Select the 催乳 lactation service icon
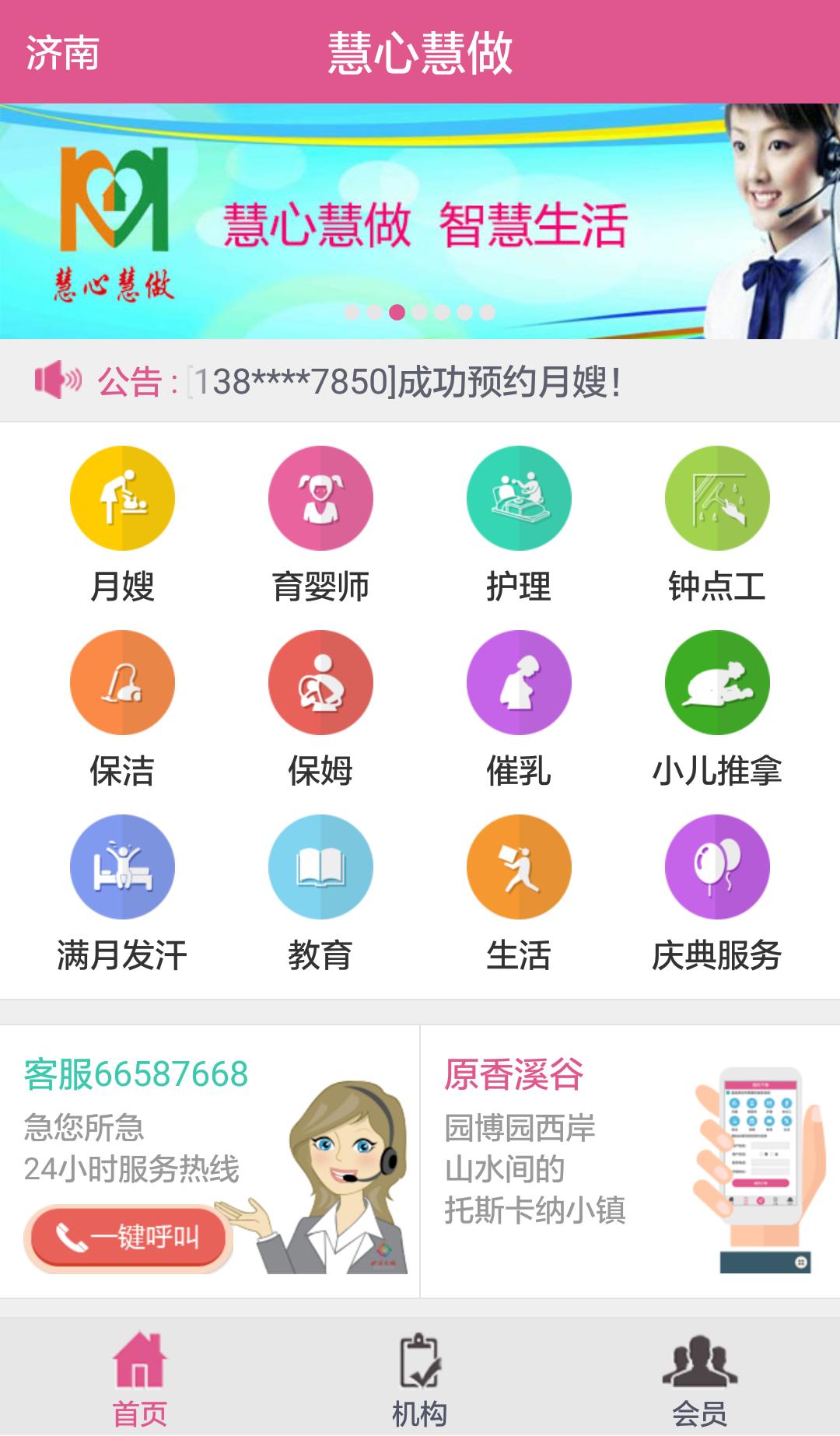This screenshot has width=840, height=1436. (x=519, y=683)
